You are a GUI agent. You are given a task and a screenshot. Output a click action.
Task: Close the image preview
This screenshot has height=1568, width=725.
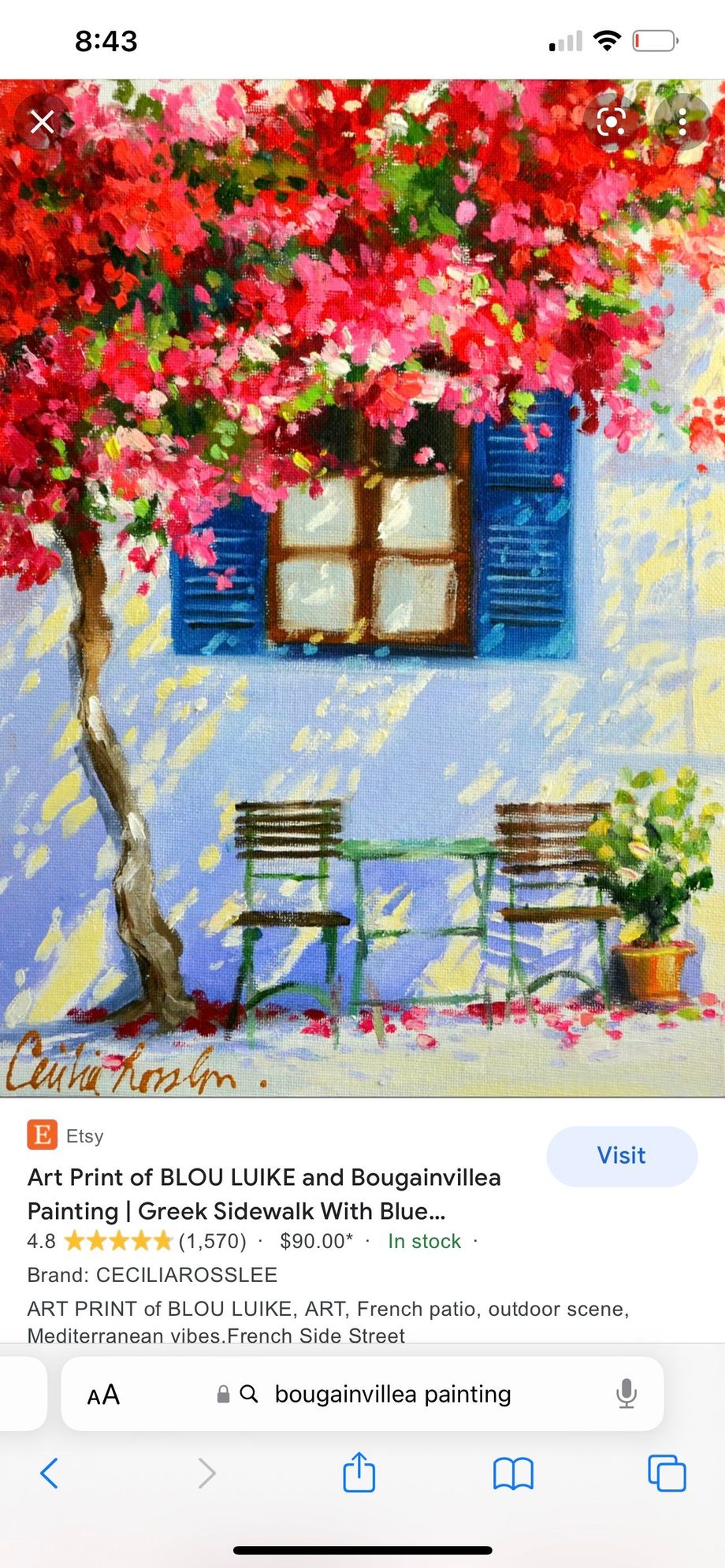tap(42, 122)
